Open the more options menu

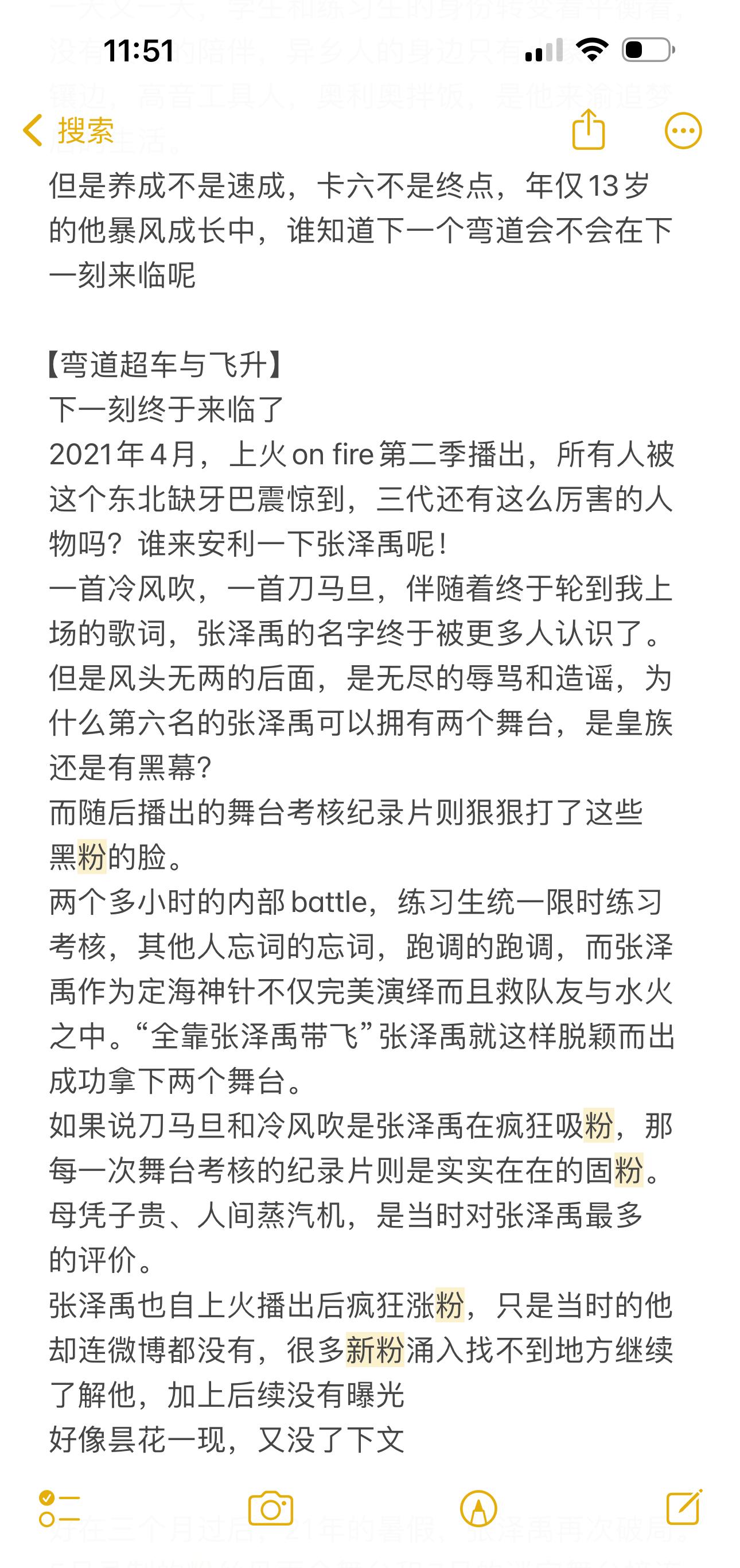tap(683, 131)
